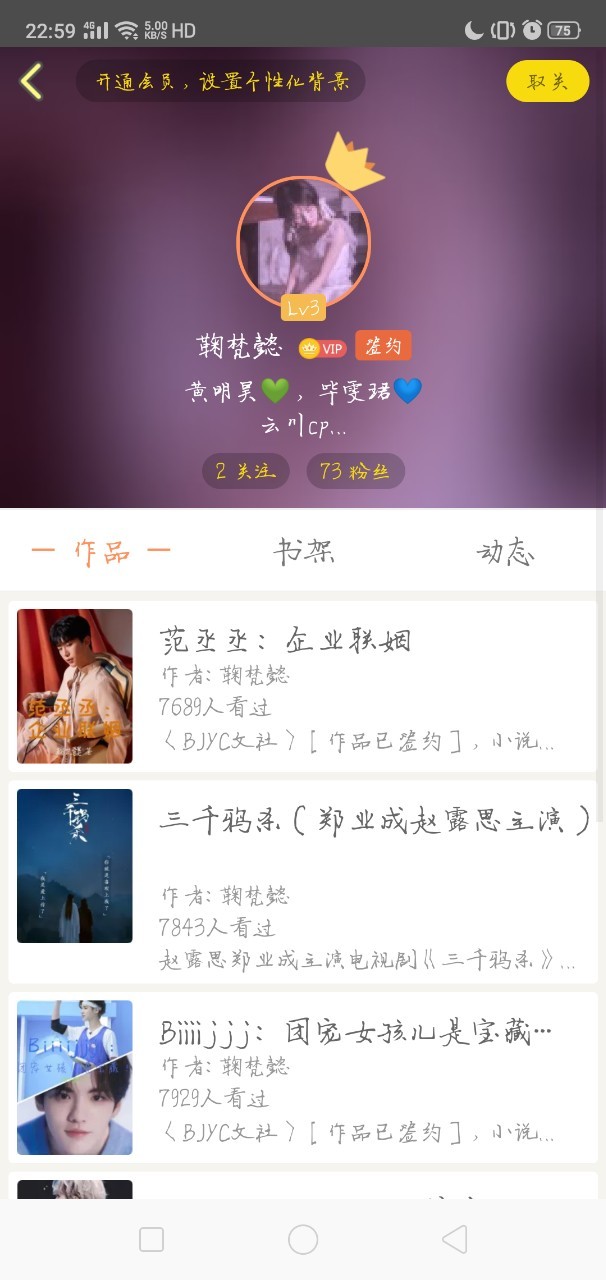Select the 作品 tab
Screen dimensions: 606x1280
[101, 551]
